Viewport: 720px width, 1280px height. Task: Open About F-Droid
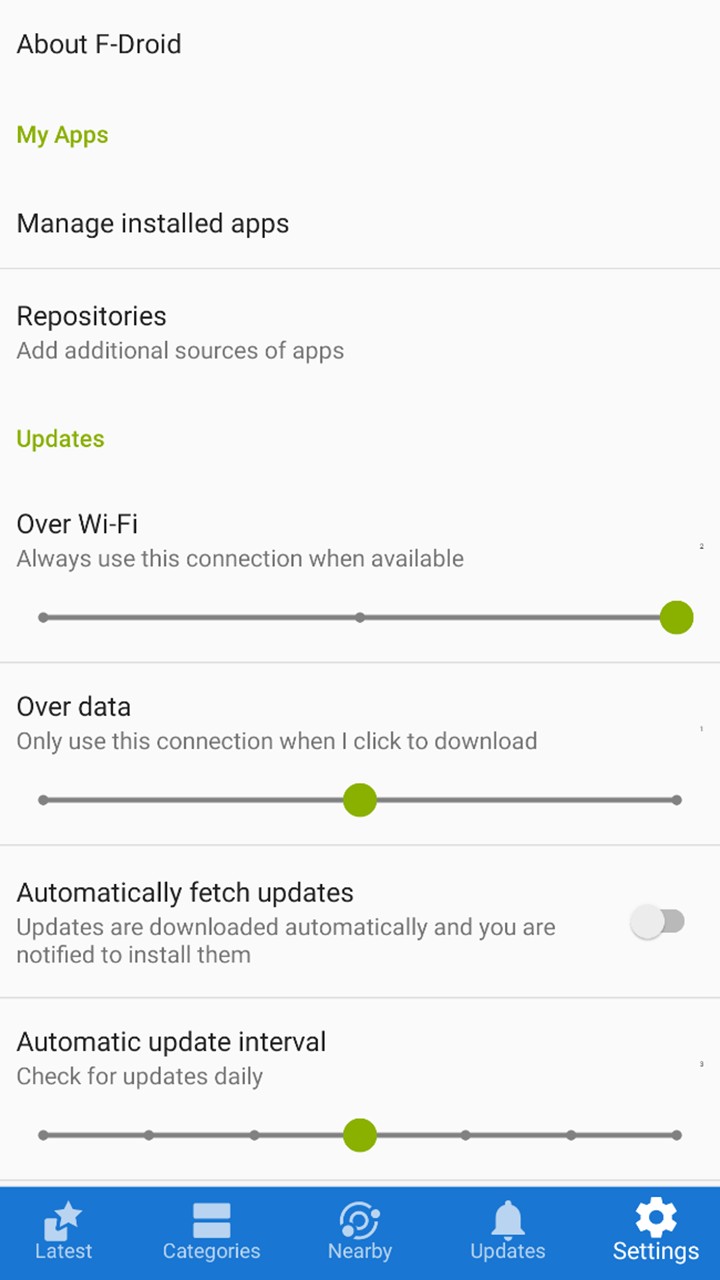[x=99, y=44]
